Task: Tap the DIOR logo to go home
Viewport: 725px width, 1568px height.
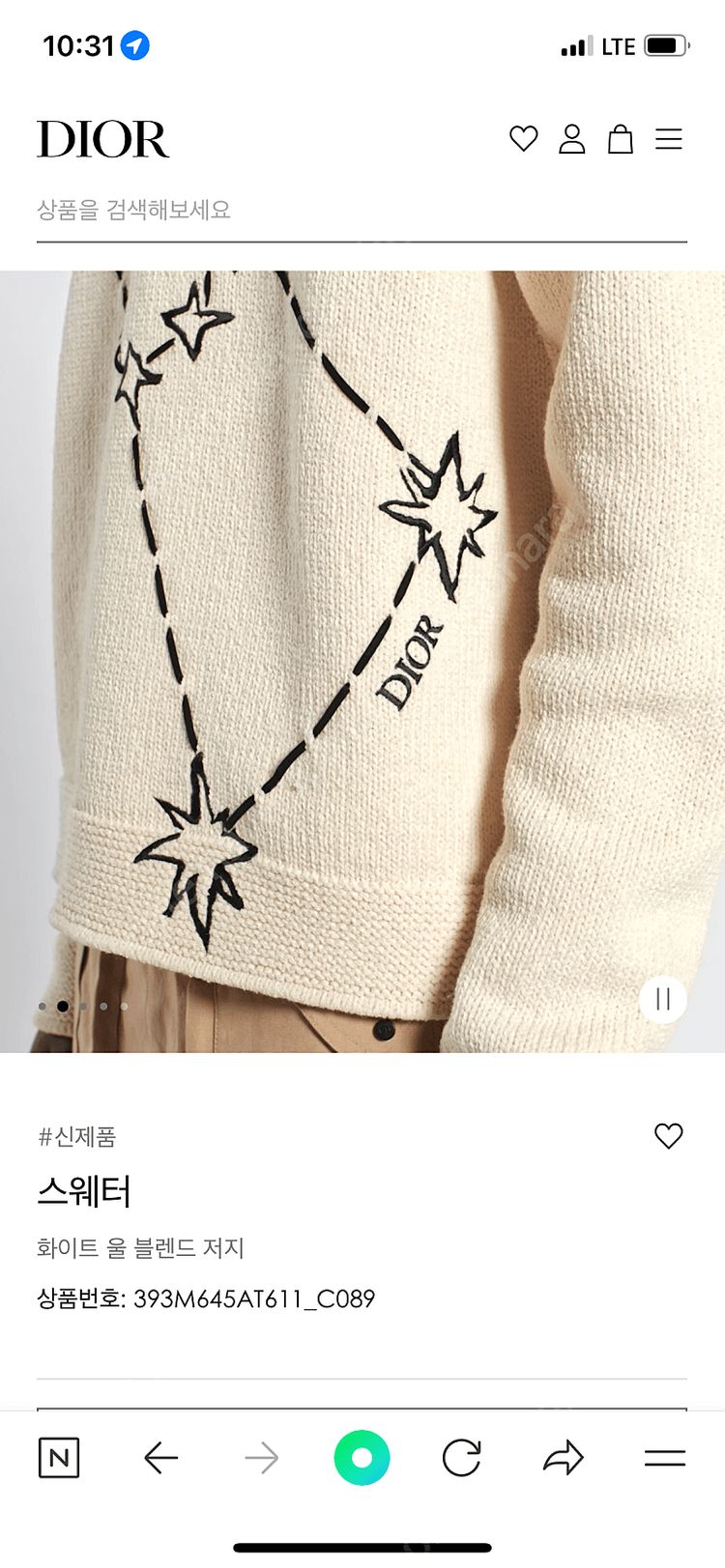Action: (100, 138)
